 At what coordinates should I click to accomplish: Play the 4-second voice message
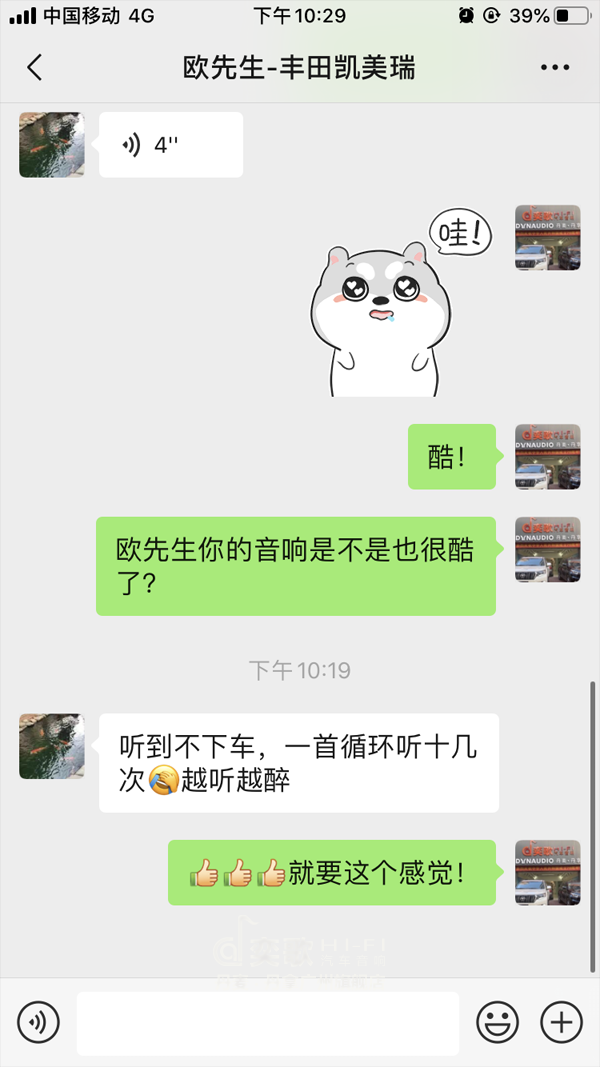(171, 145)
